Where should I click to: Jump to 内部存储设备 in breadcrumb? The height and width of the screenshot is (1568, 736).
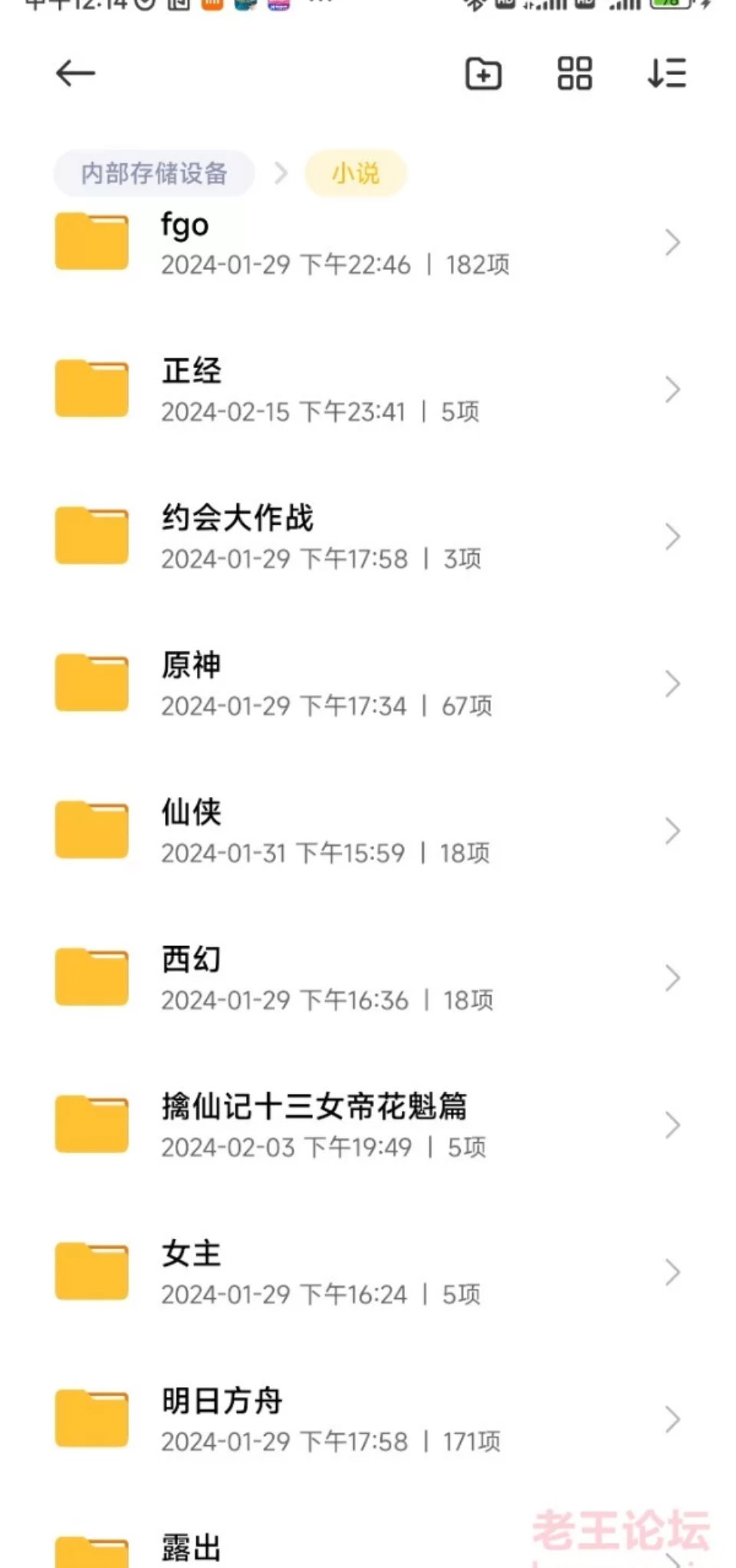[154, 173]
